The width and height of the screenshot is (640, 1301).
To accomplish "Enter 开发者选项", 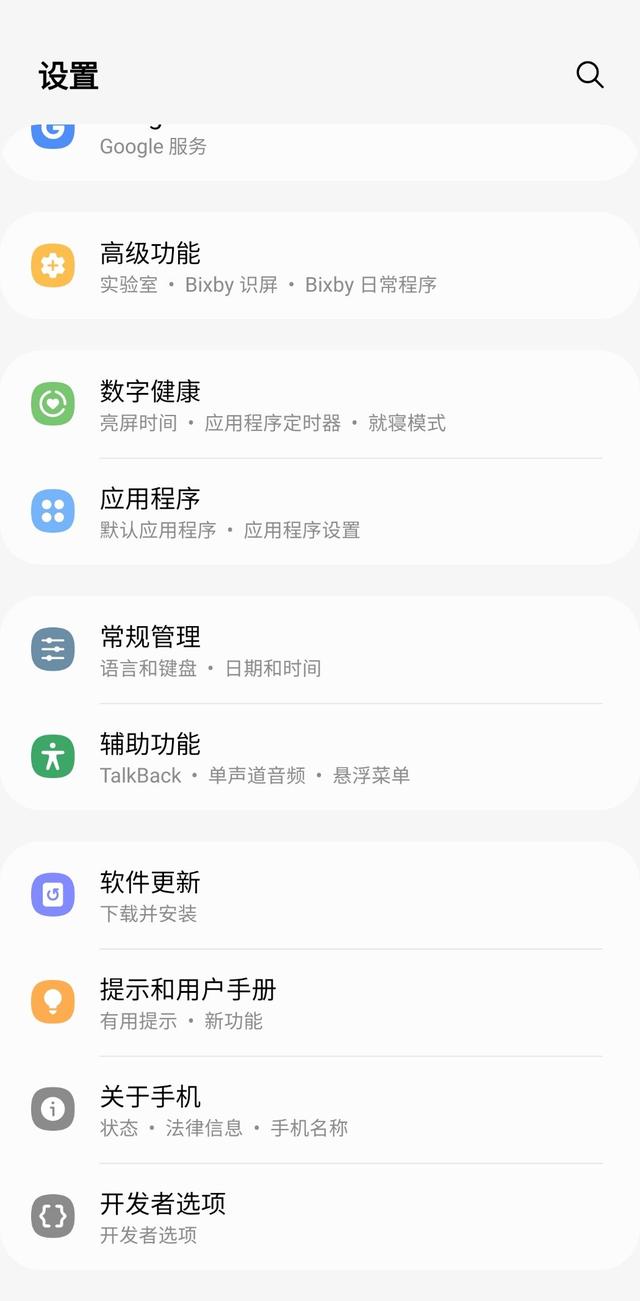I will pos(320,1217).
